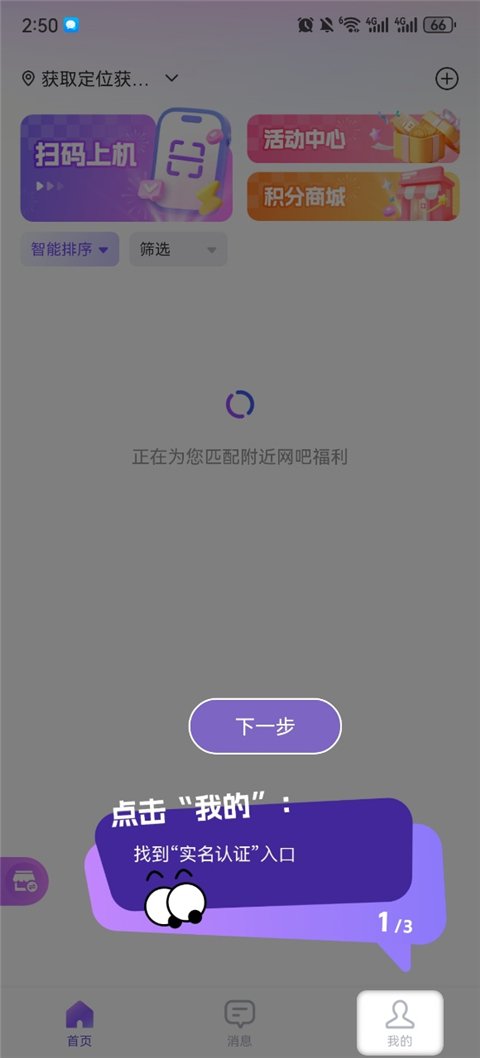Open the highlighted 我的 tab
Screen dimensions: 480x1058
pos(400,1023)
